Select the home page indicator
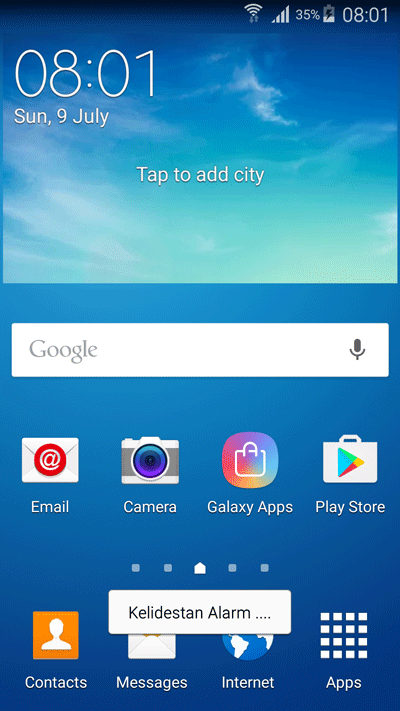The height and width of the screenshot is (711, 400). pyautogui.click(x=200, y=568)
